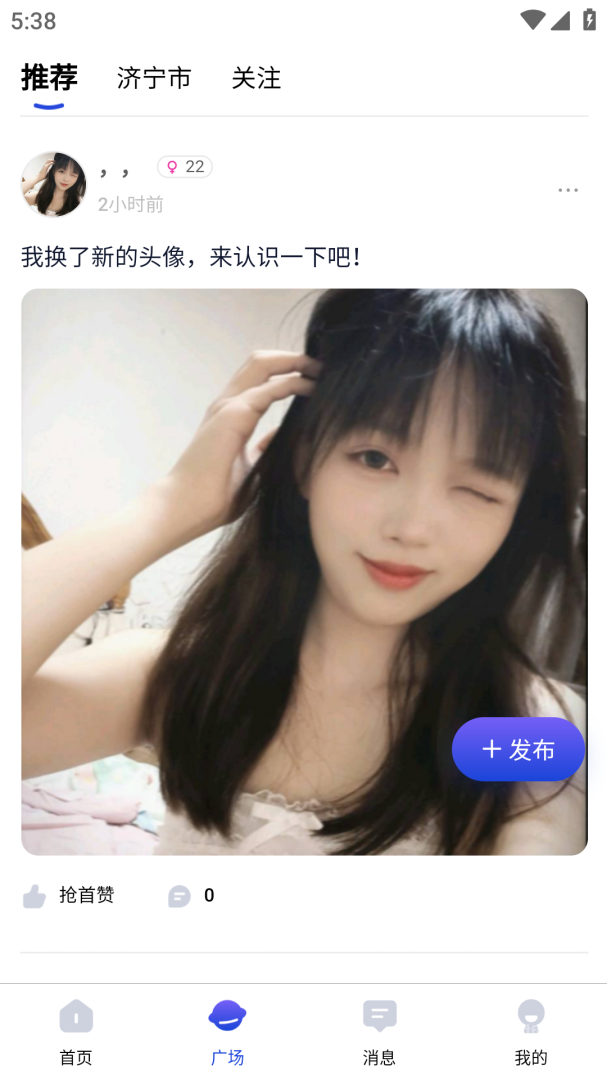Like the post with 抢首赞

68,895
